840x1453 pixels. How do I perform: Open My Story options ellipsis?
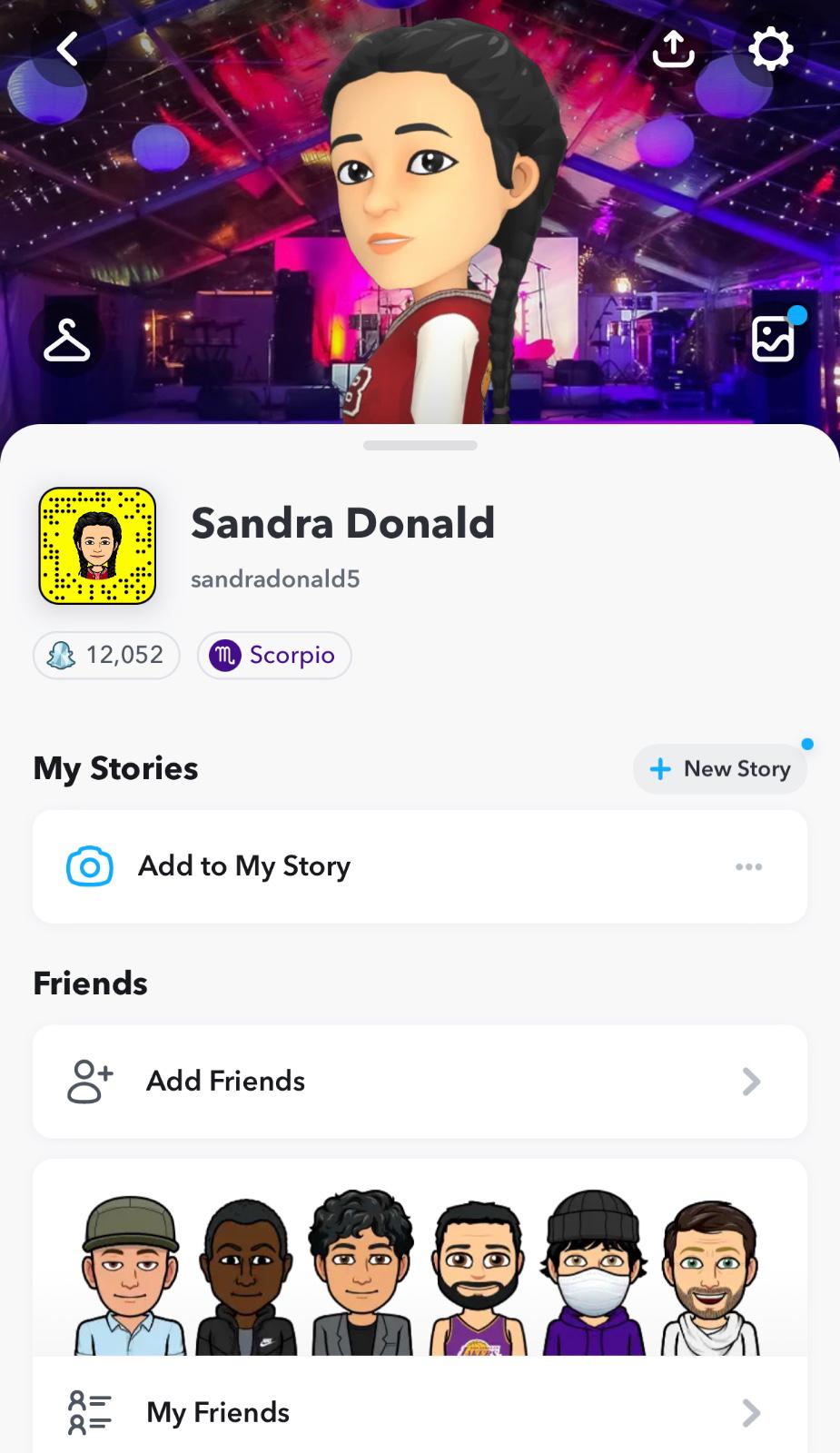coord(748,866)
